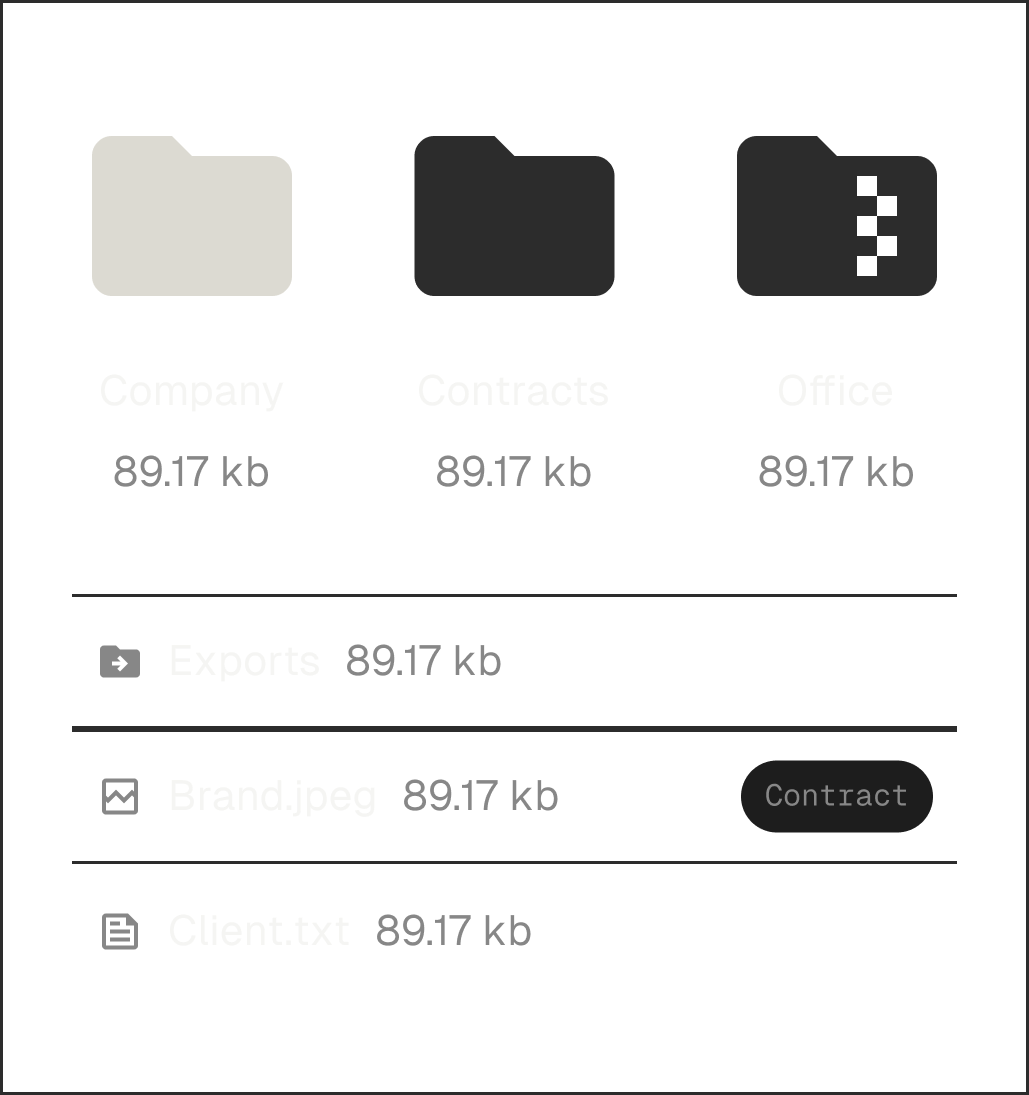Open the Company folder

[191, 217]
